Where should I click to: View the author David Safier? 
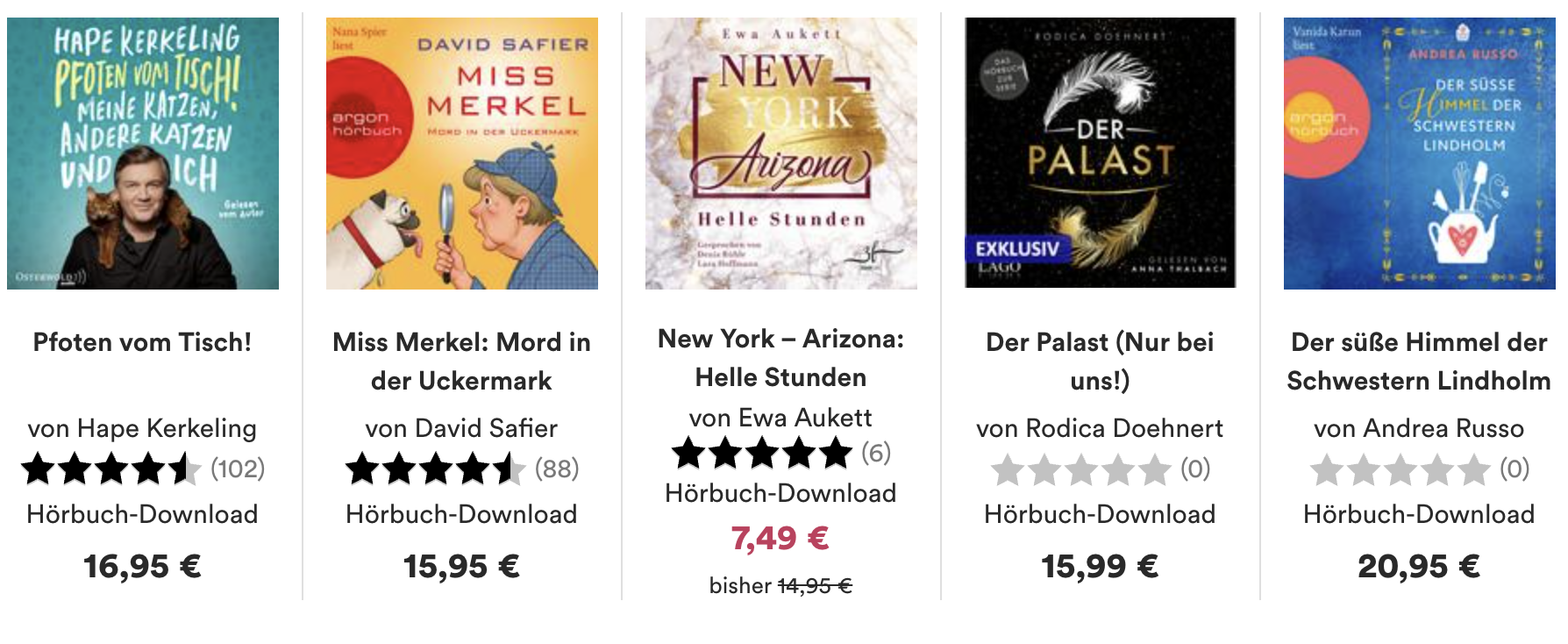[x=486, y=428]
